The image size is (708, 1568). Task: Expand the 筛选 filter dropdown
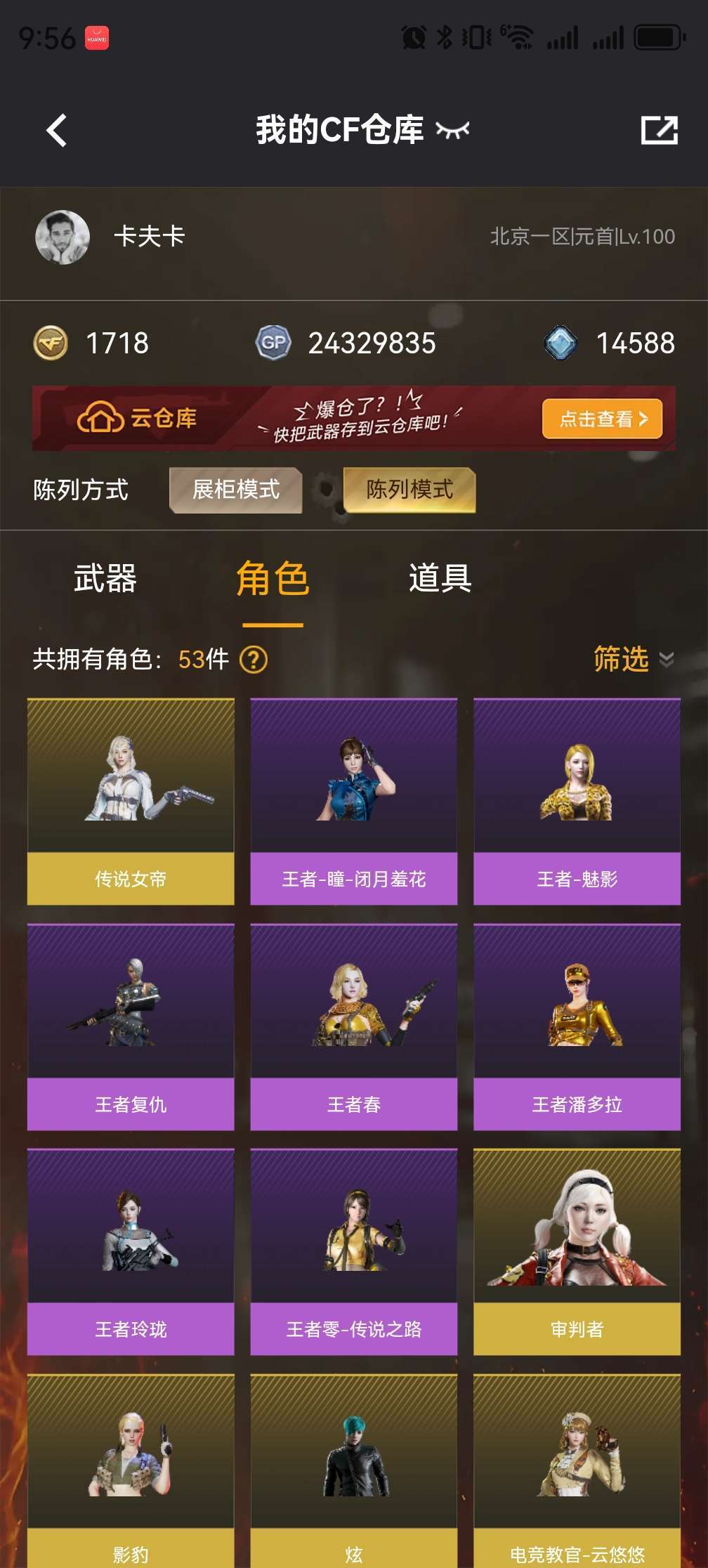coord(634,659)
